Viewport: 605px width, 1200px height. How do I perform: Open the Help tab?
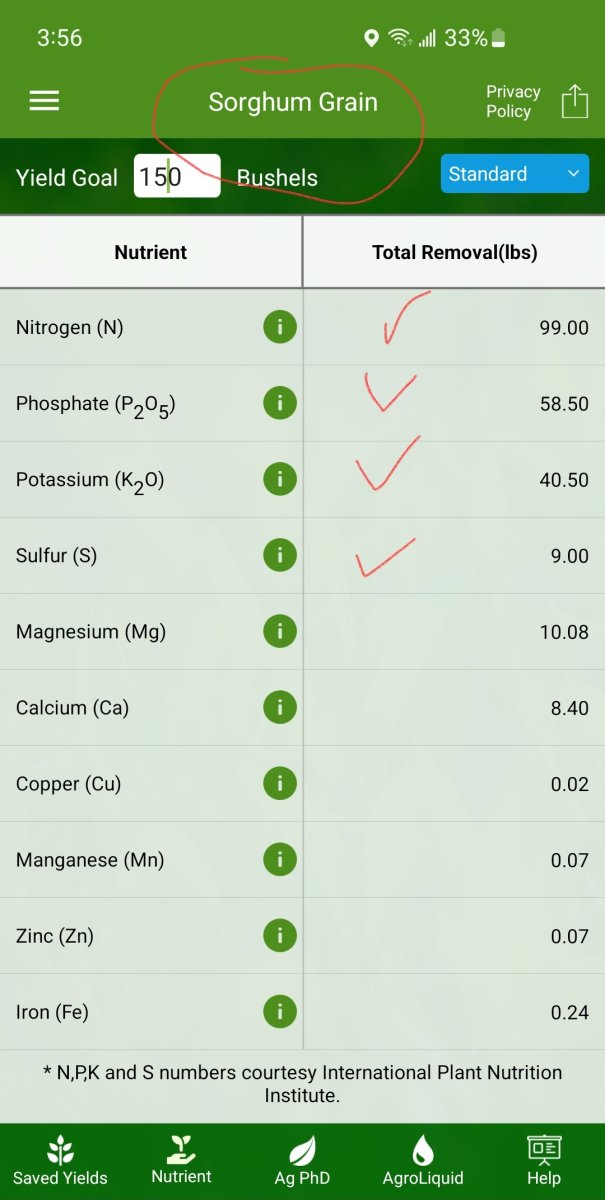click(544, 1161)
